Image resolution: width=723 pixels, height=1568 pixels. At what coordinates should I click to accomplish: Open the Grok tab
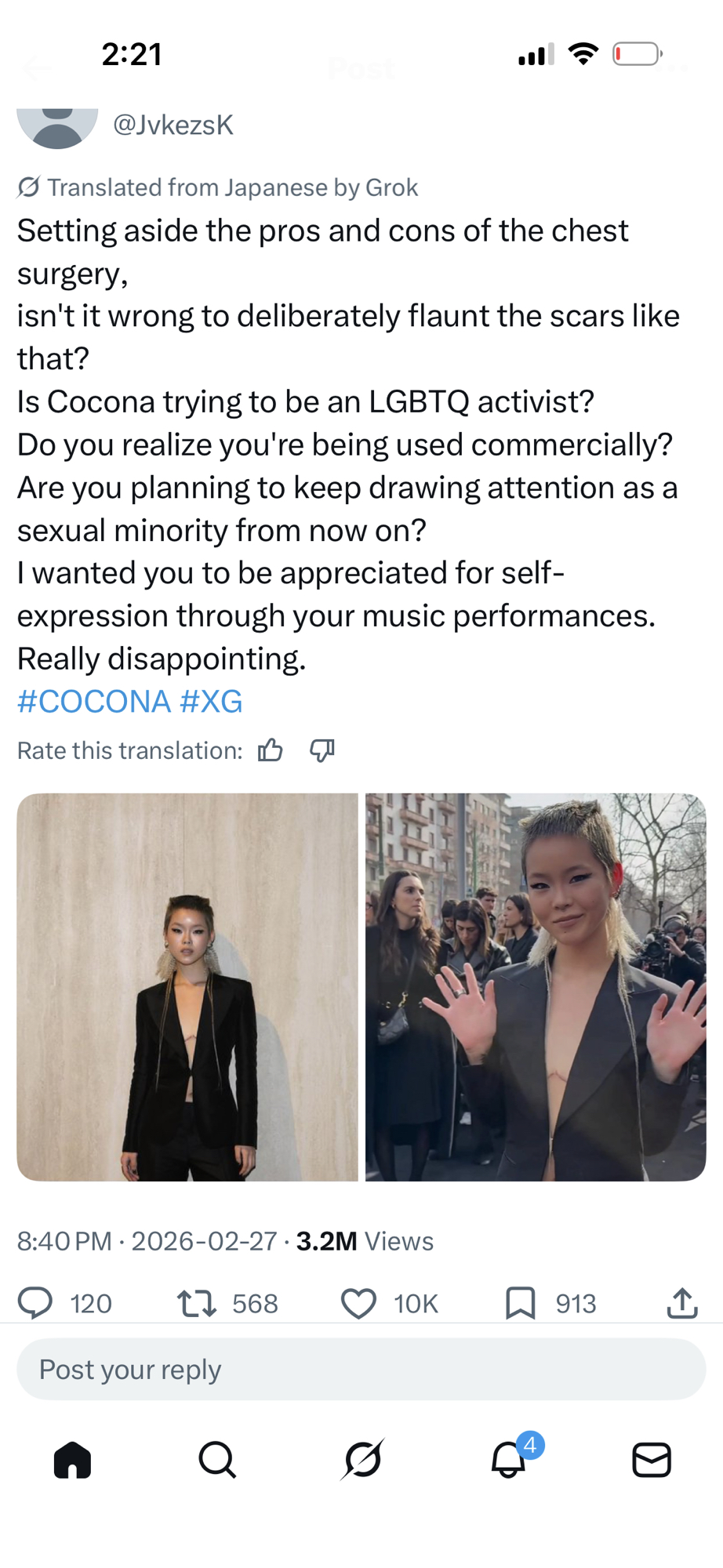tap(362, 1460)
